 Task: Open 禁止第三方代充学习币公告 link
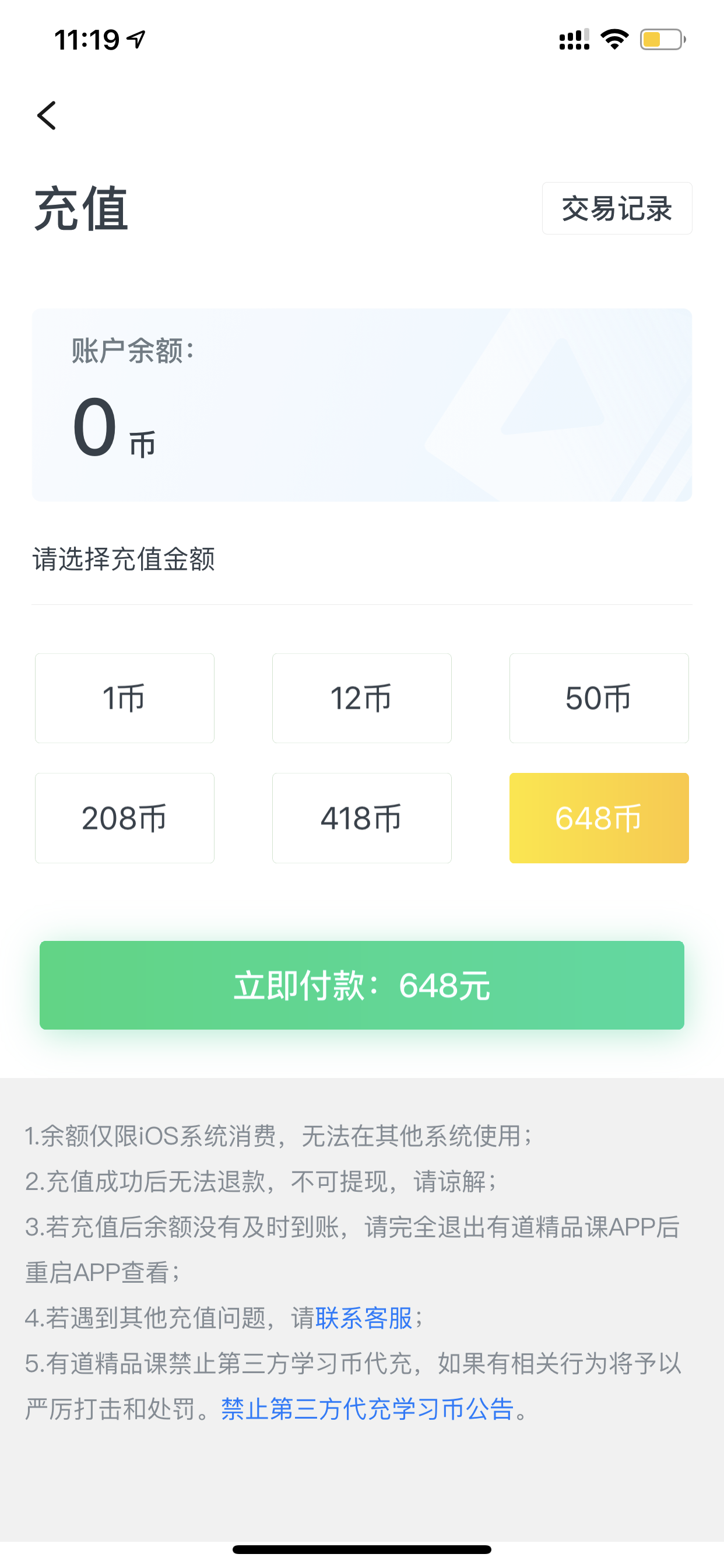coord(367,1409)
